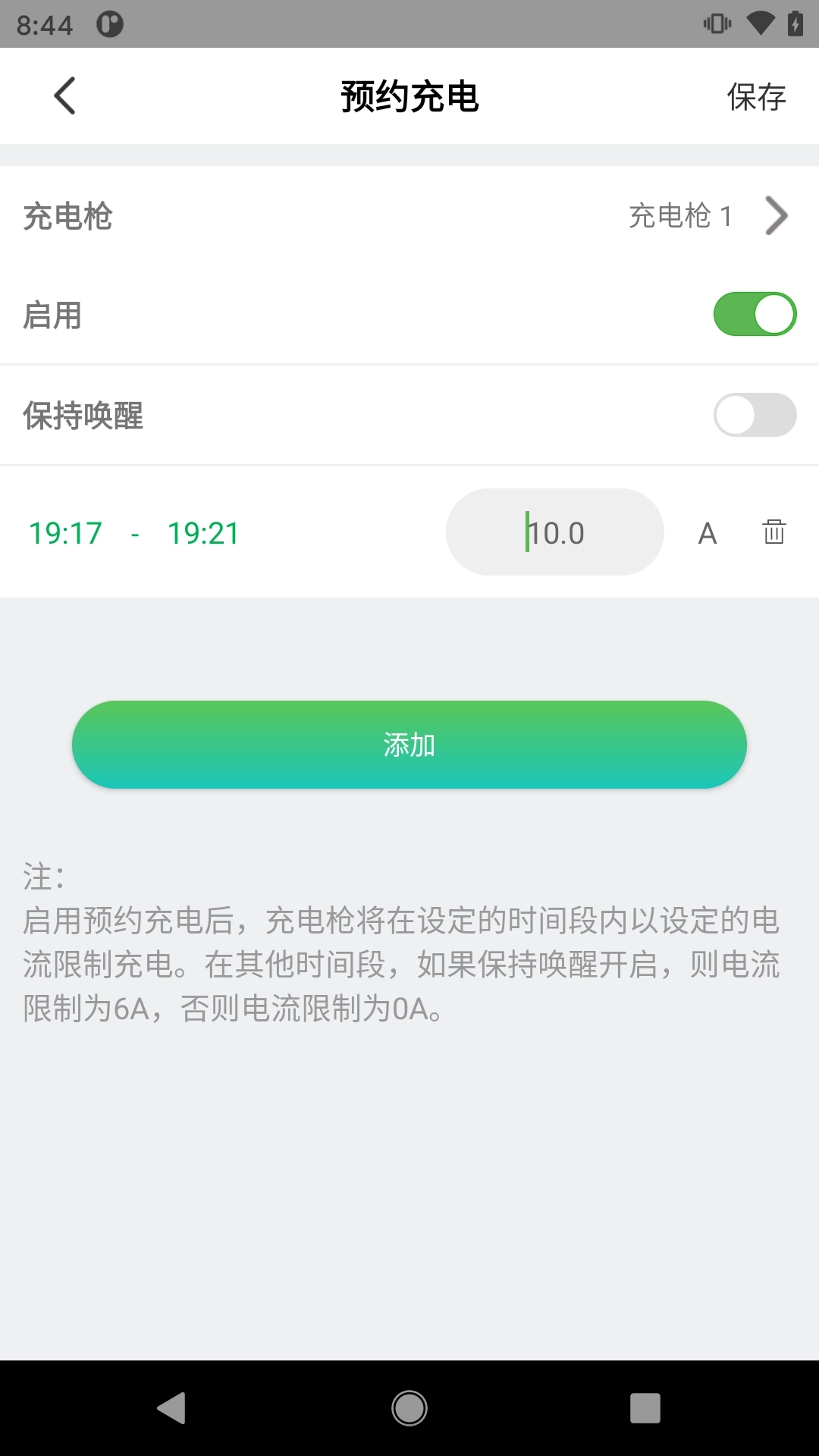
Task: Open the 充电枪 selection via its chevron
Action: tap(776, 216)
